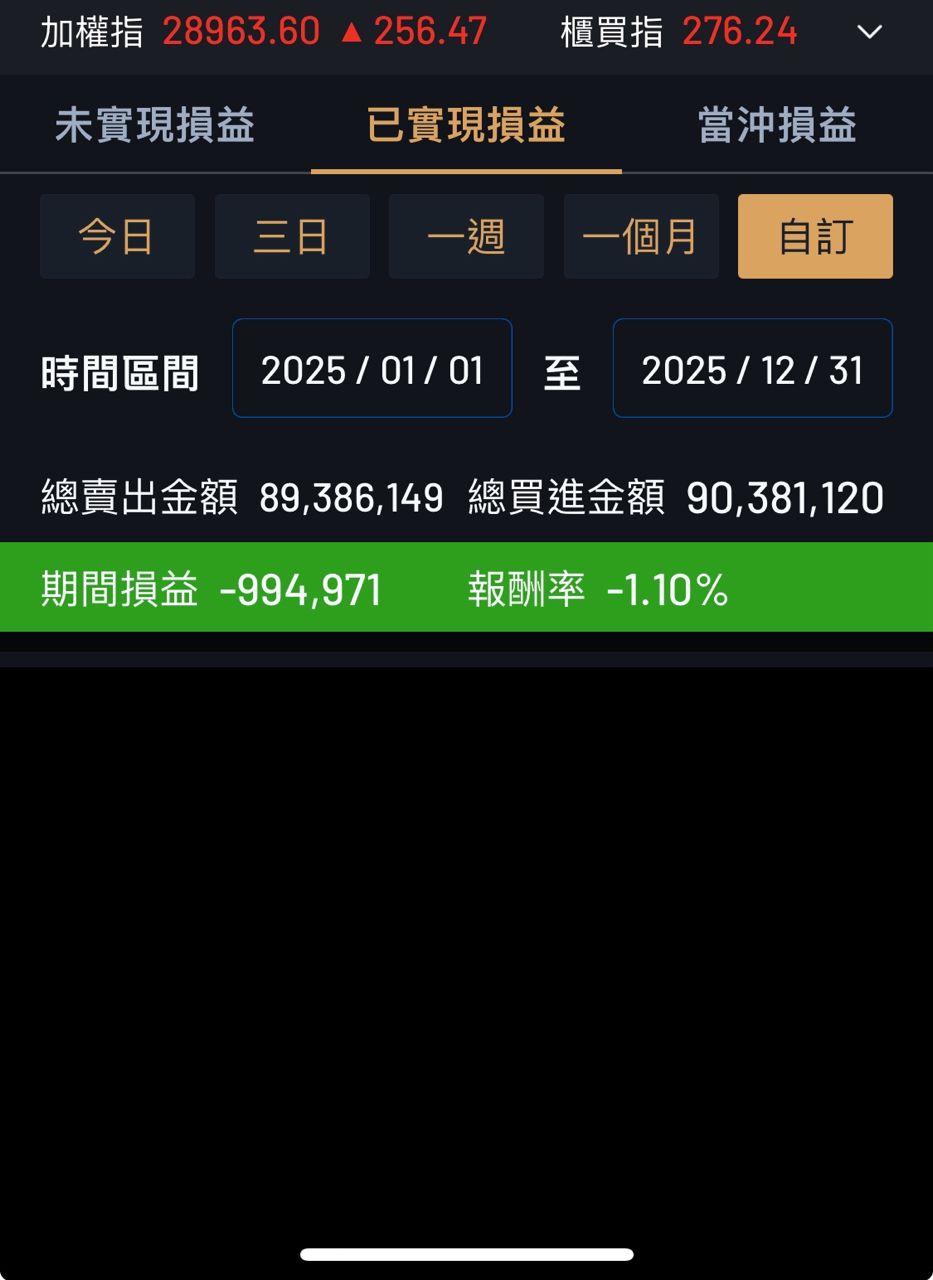Image resolution: width=933 pixels, height=1280 pixels.
Task: Choose the 三日 range
Action: point(292,237)
